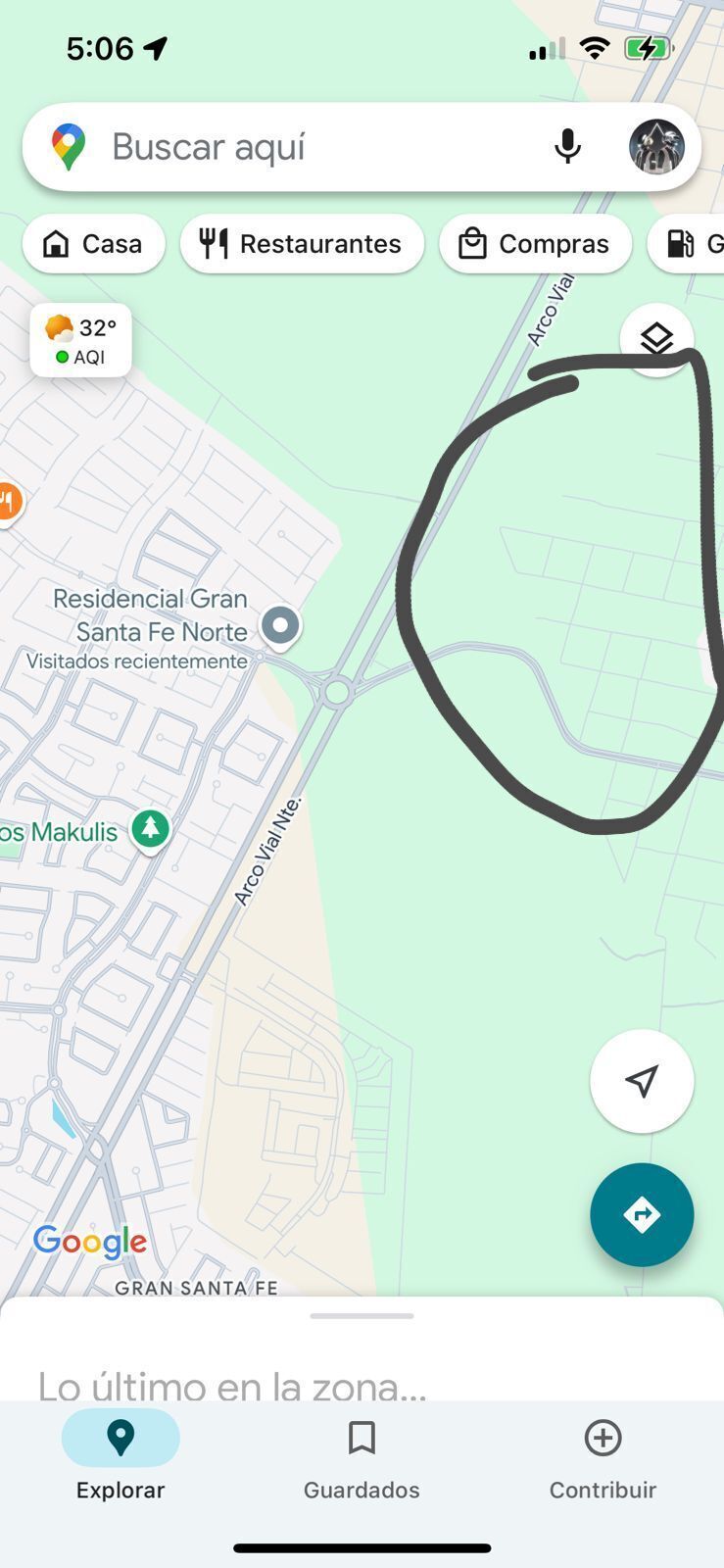
Task: Select the Compras chip
Action: [x=535, y=244]
